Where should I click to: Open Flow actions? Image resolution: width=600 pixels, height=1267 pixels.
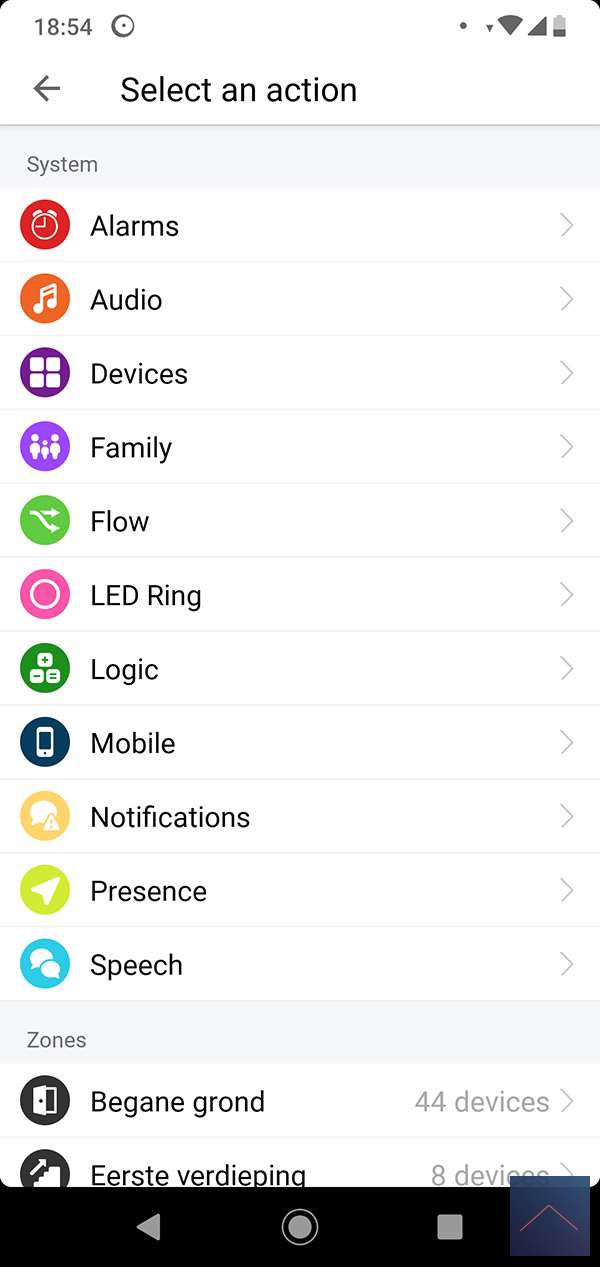tap(300, 522)
